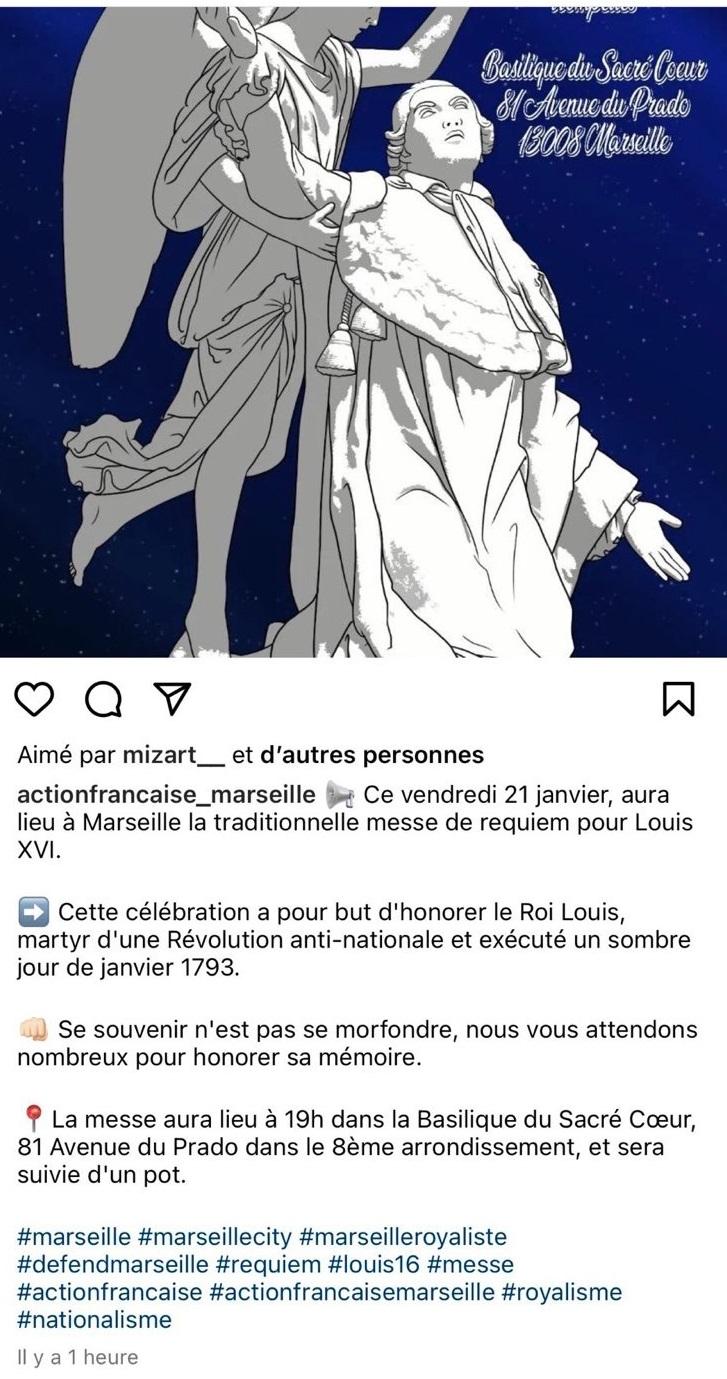Open the #marseille hashtag

pos(74,1237)
